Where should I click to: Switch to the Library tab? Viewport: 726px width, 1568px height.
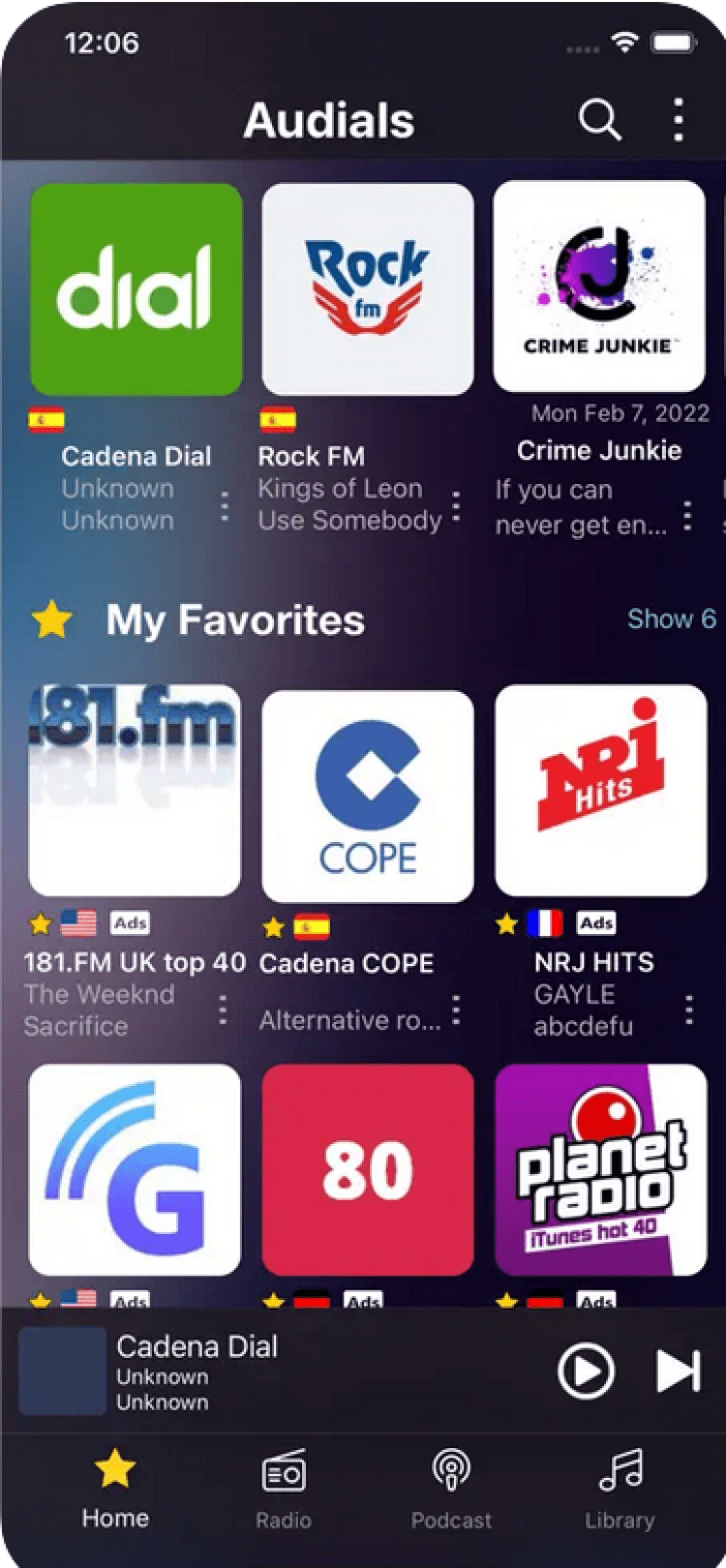coord(620,1489)
